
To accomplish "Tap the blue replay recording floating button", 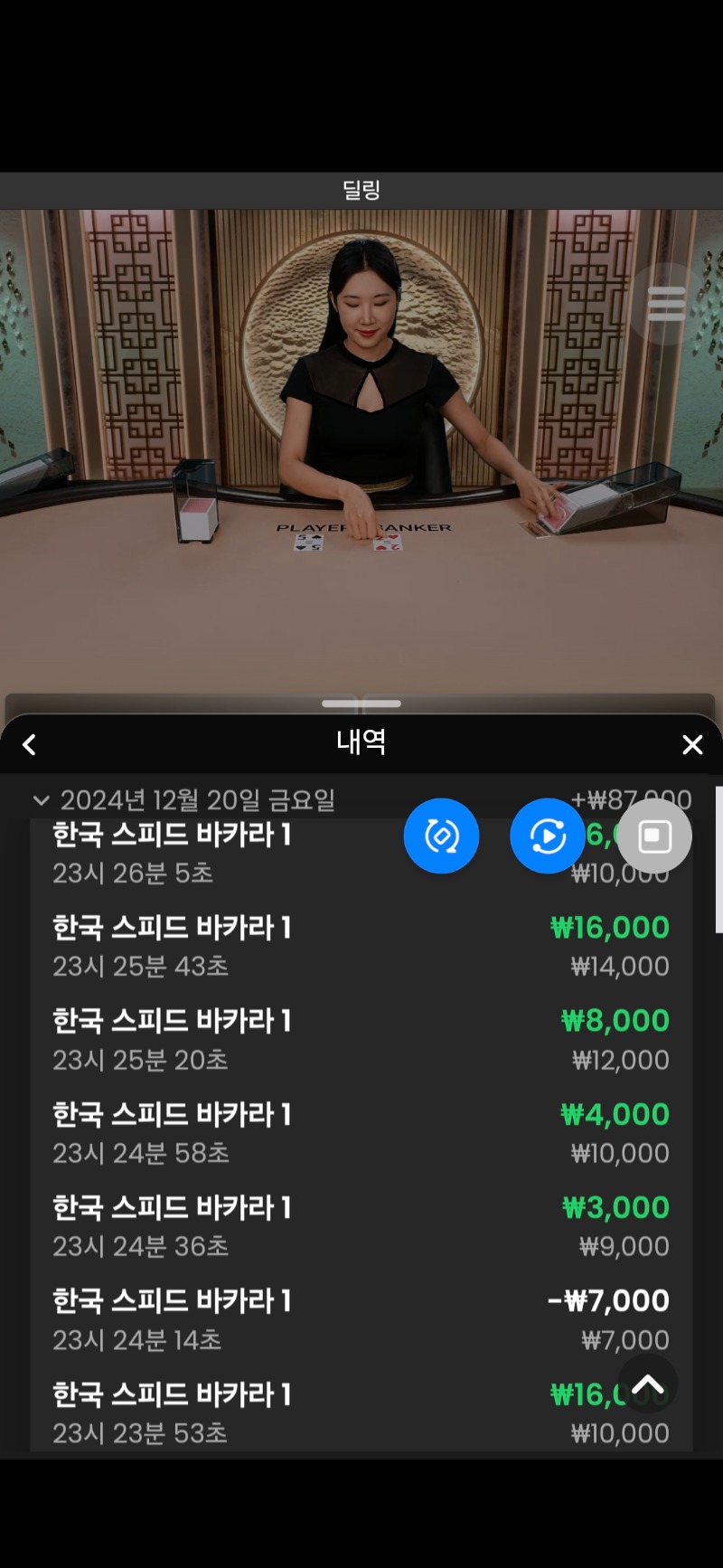I will 548,836.
